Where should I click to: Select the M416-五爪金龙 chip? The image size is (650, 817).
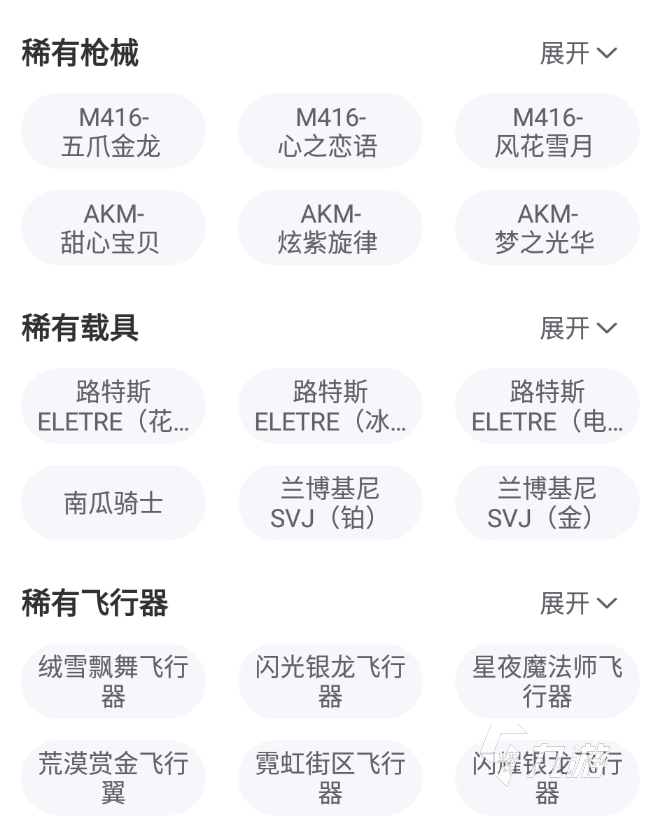[x=113, y=132]
